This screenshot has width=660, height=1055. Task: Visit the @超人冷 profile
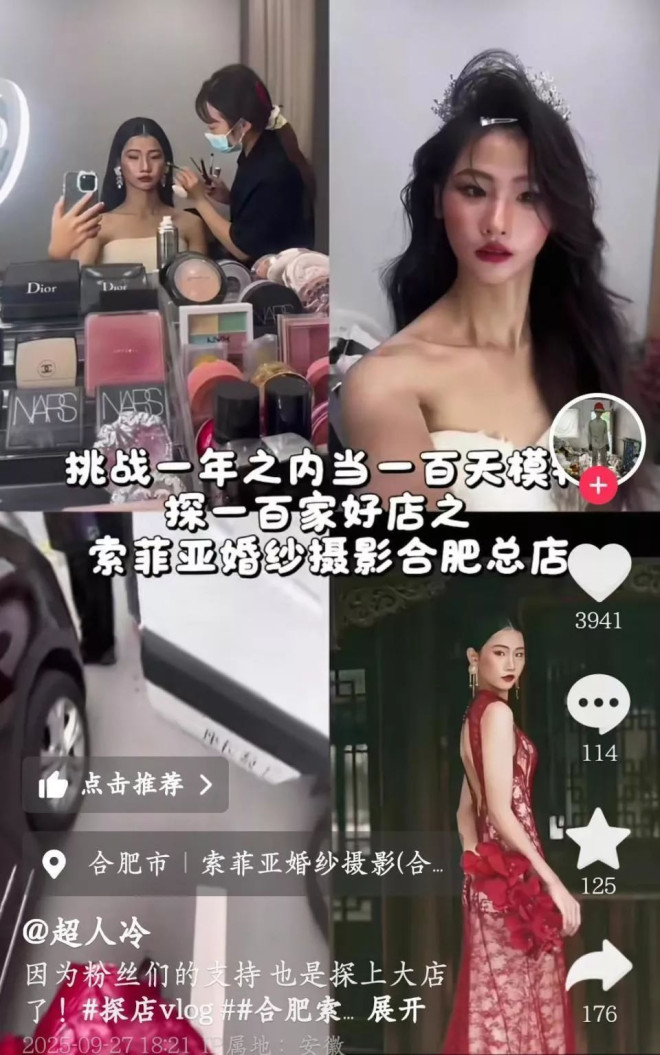[87, 933]
